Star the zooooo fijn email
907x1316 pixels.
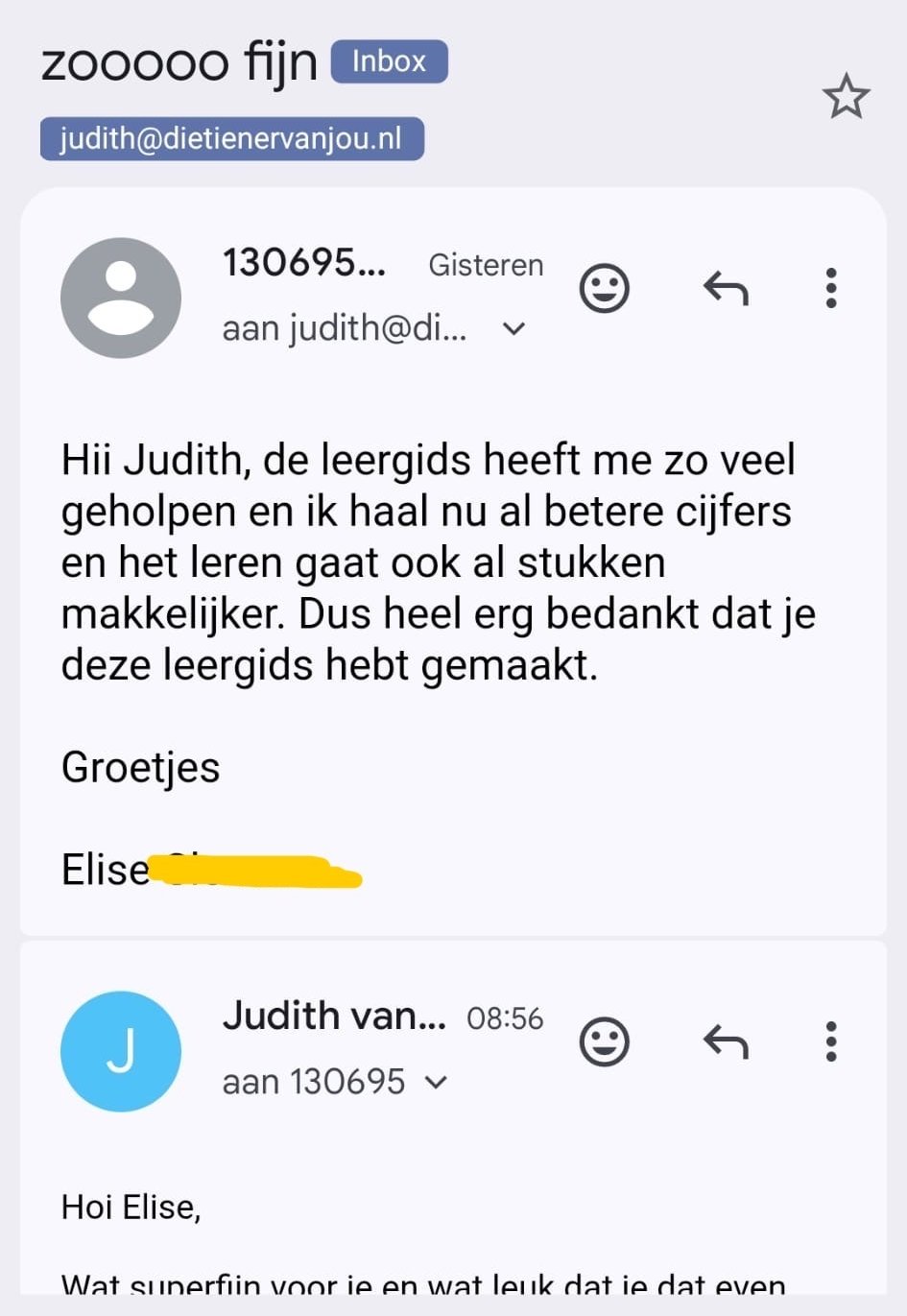[846, 97]
